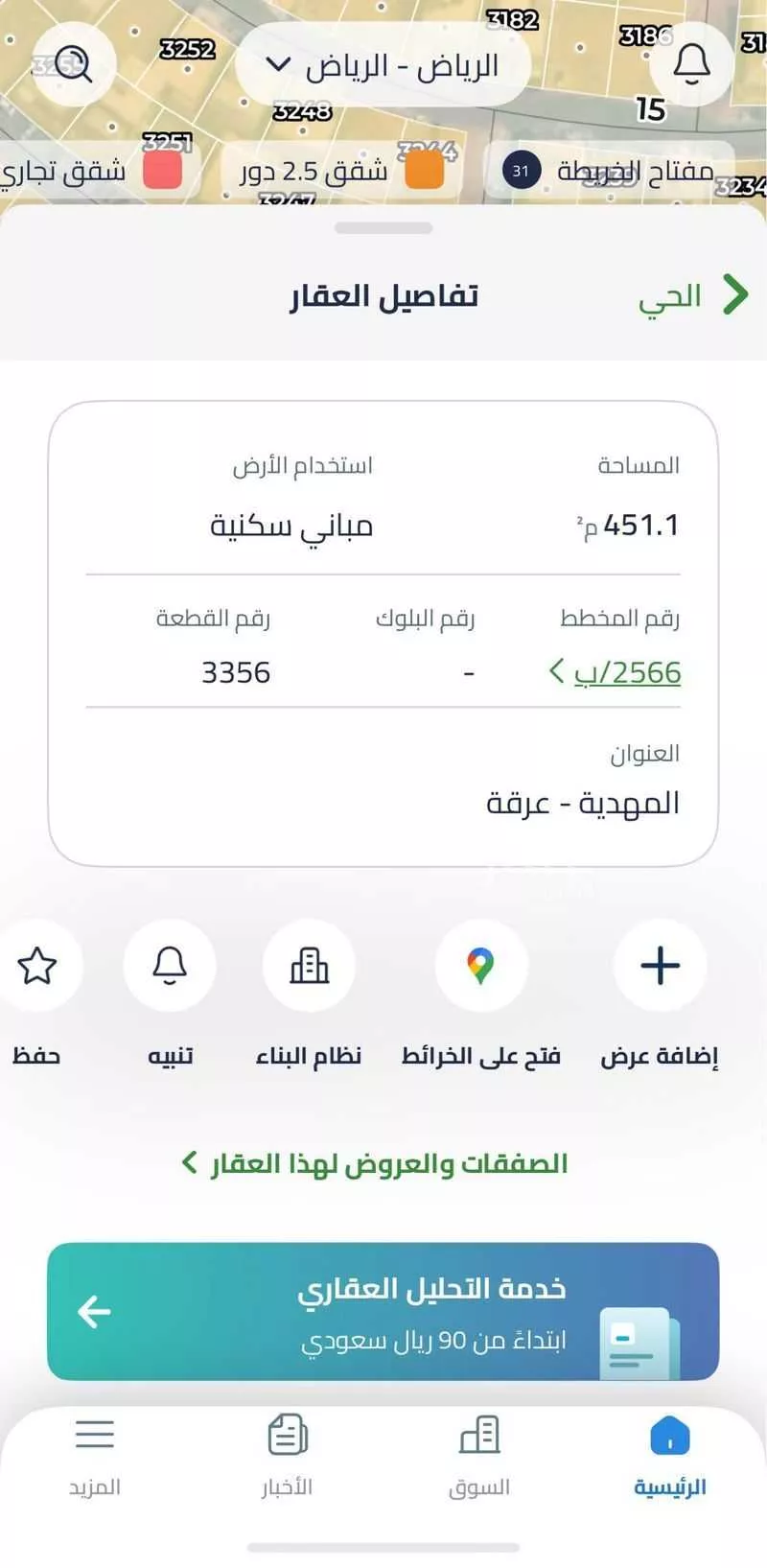
Task: Open the الرياض - الرياض city dropdown
Action: pos(383,64)
